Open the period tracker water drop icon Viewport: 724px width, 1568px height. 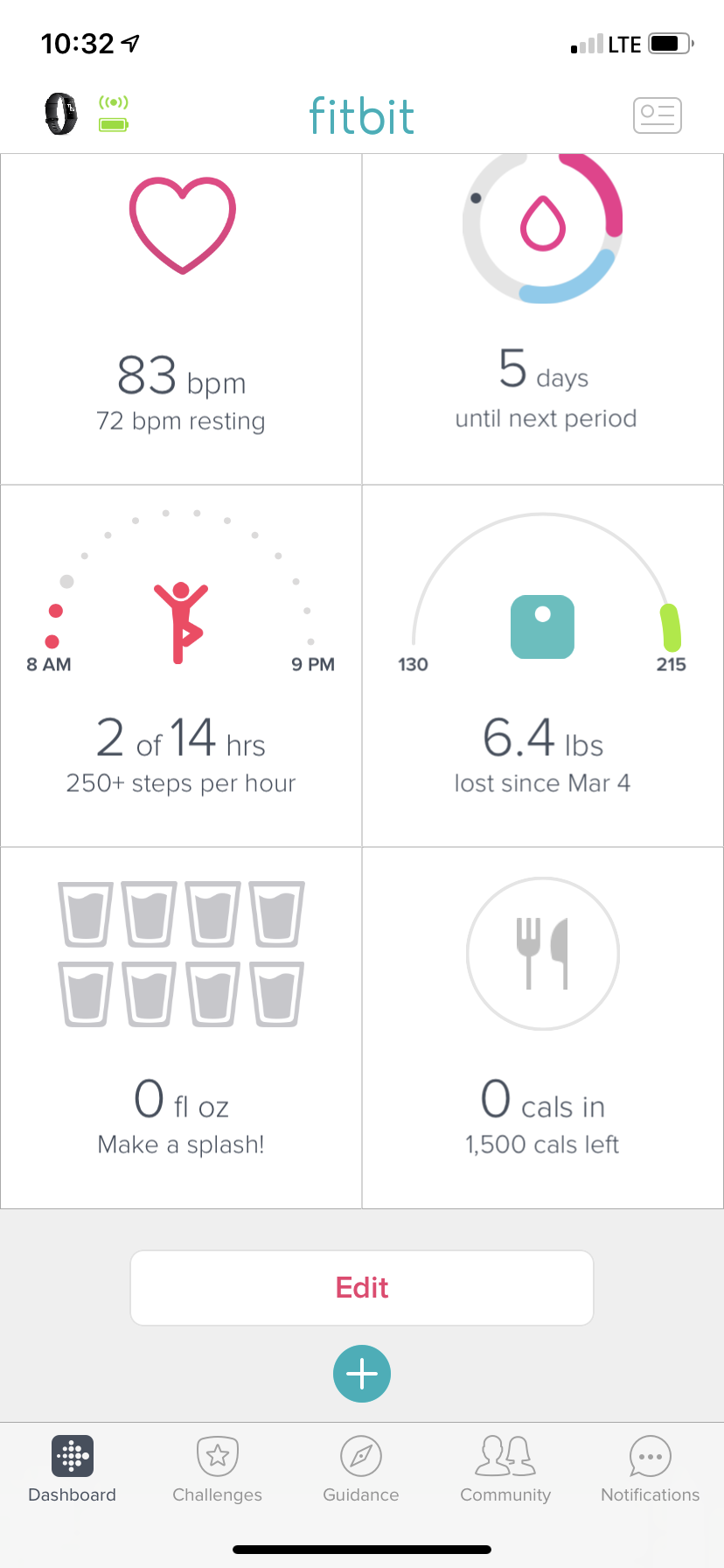pos(543,226)
